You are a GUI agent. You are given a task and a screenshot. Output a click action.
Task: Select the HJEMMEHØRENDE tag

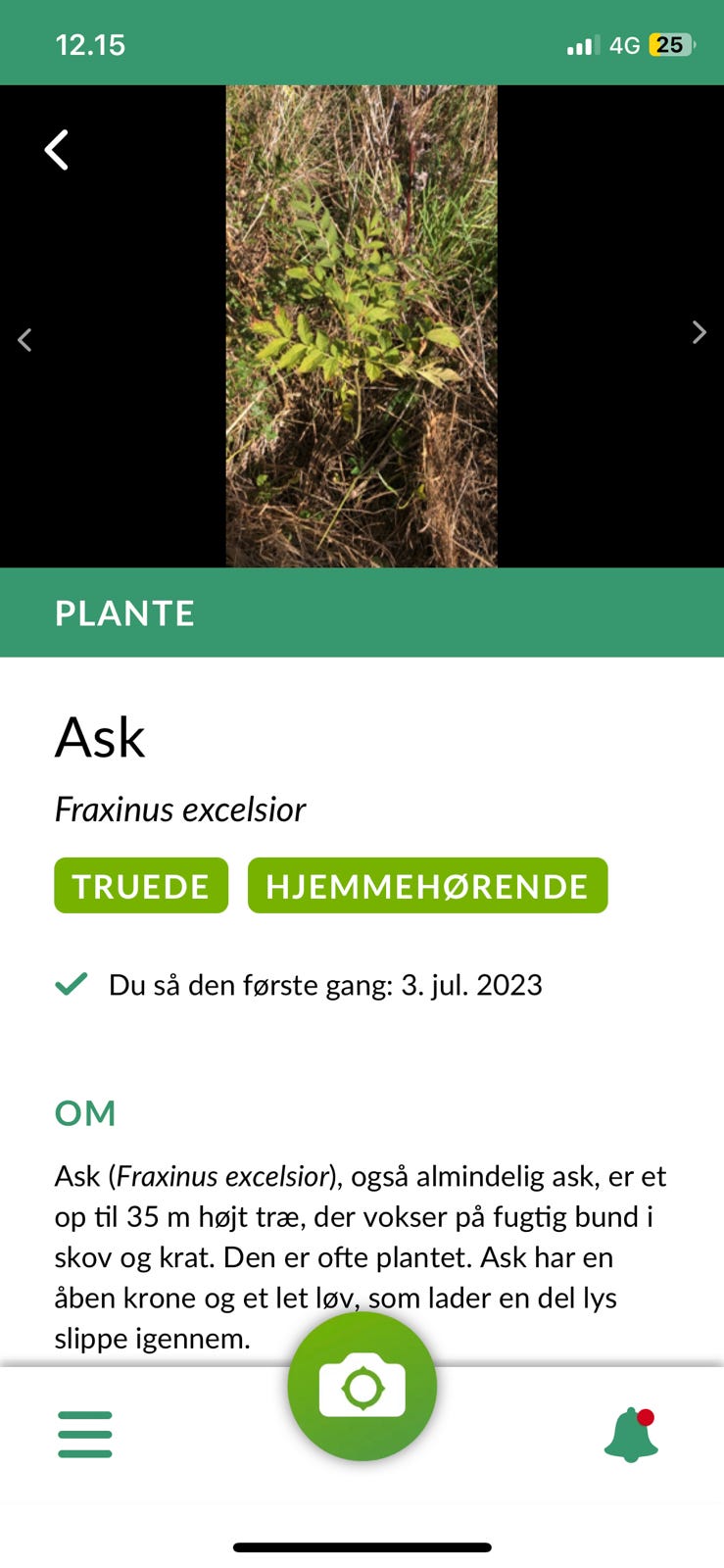coord(427,885)
